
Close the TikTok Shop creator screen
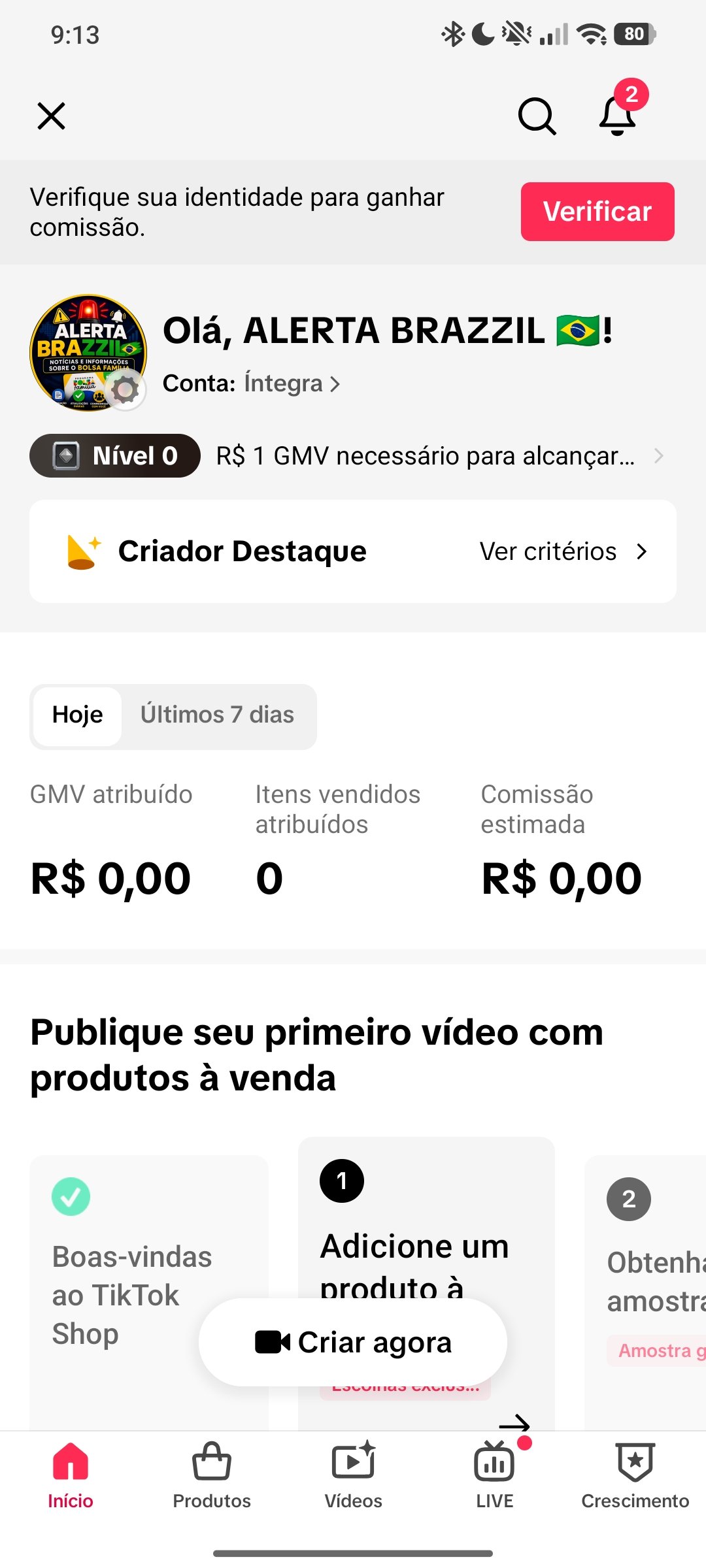click(51, 116)
